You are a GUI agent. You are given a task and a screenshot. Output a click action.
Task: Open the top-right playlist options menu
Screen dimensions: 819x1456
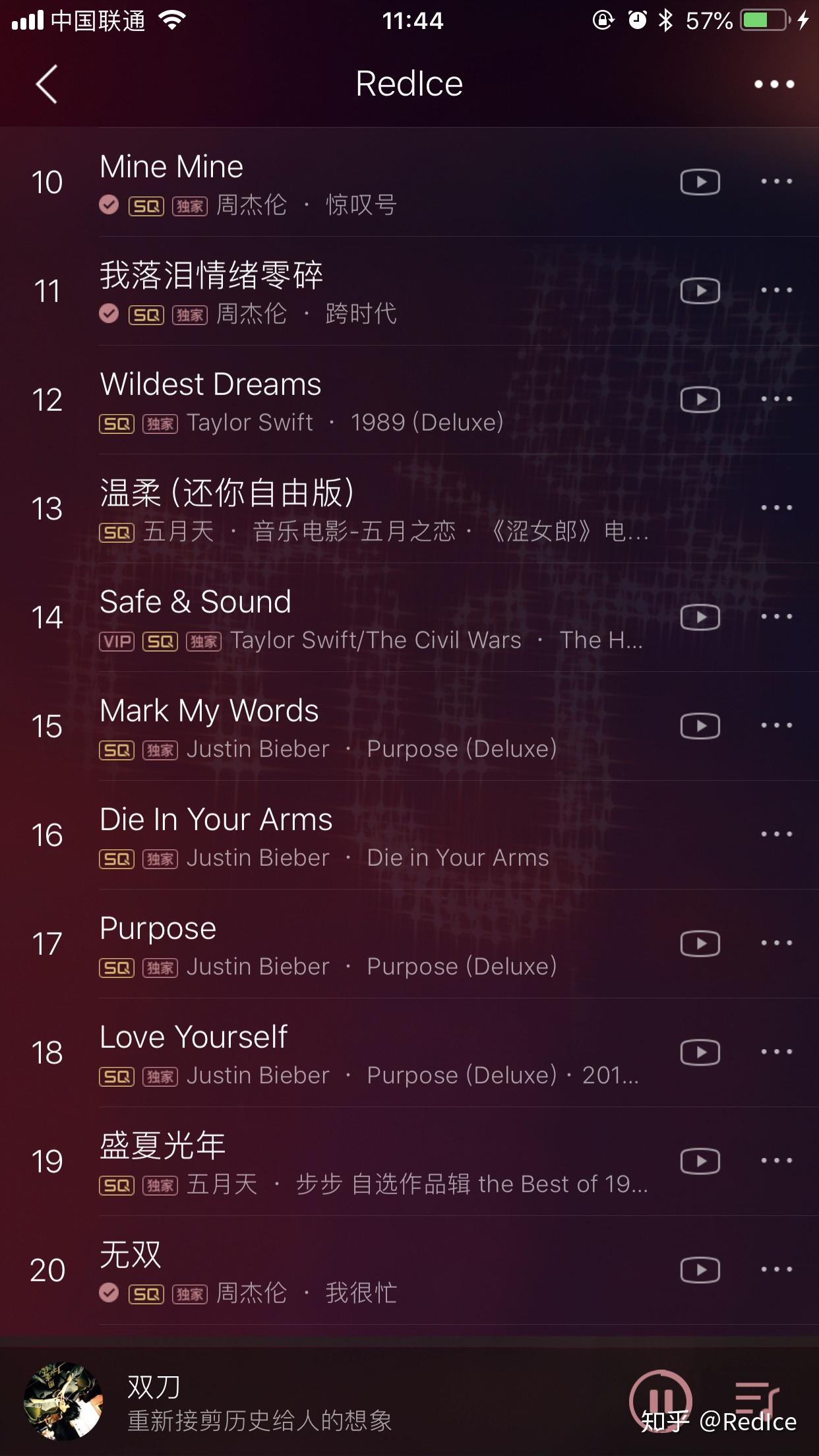click(x=773, y=83)
